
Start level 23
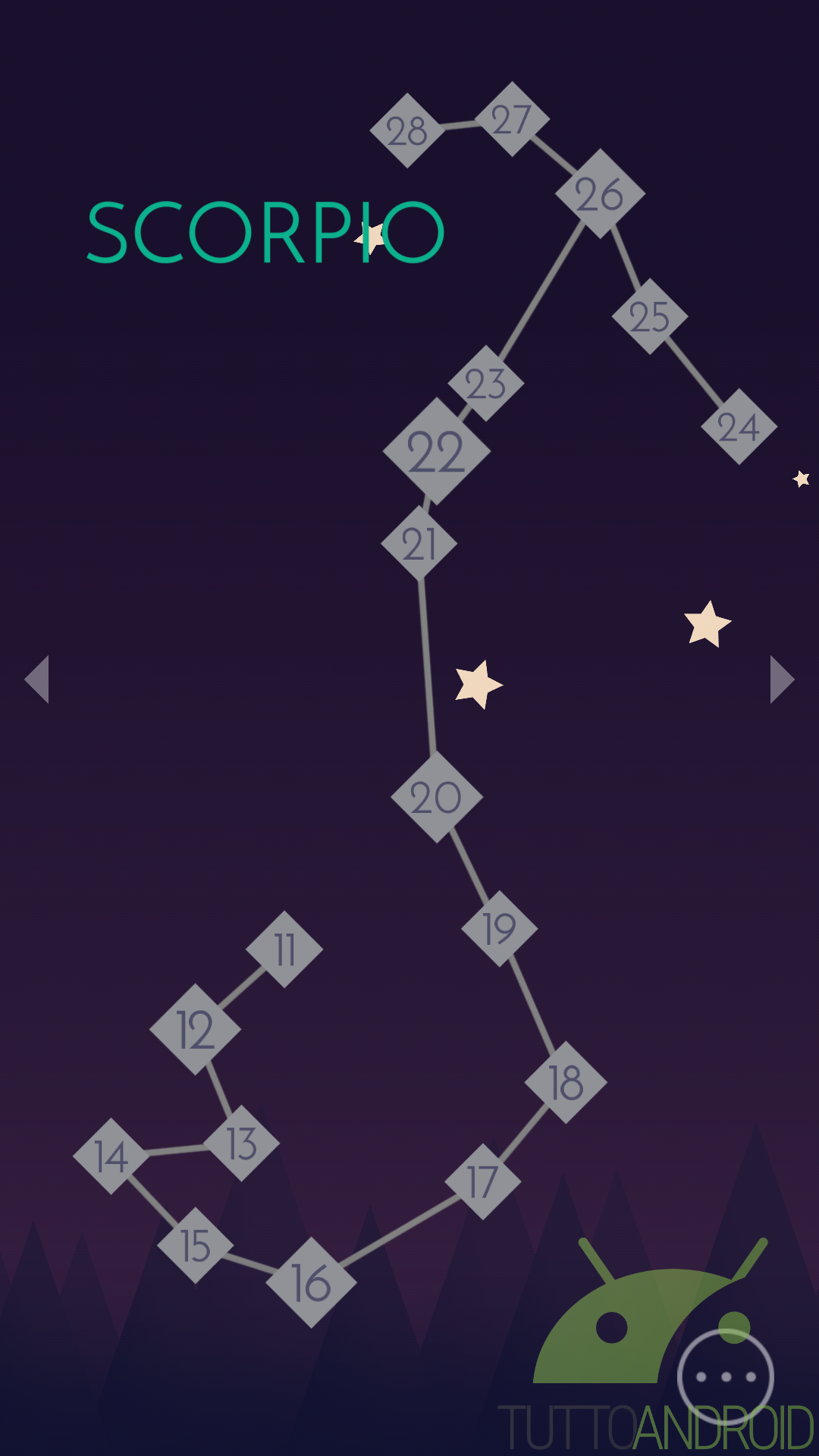pyautogui.click(x=486, y=383)
